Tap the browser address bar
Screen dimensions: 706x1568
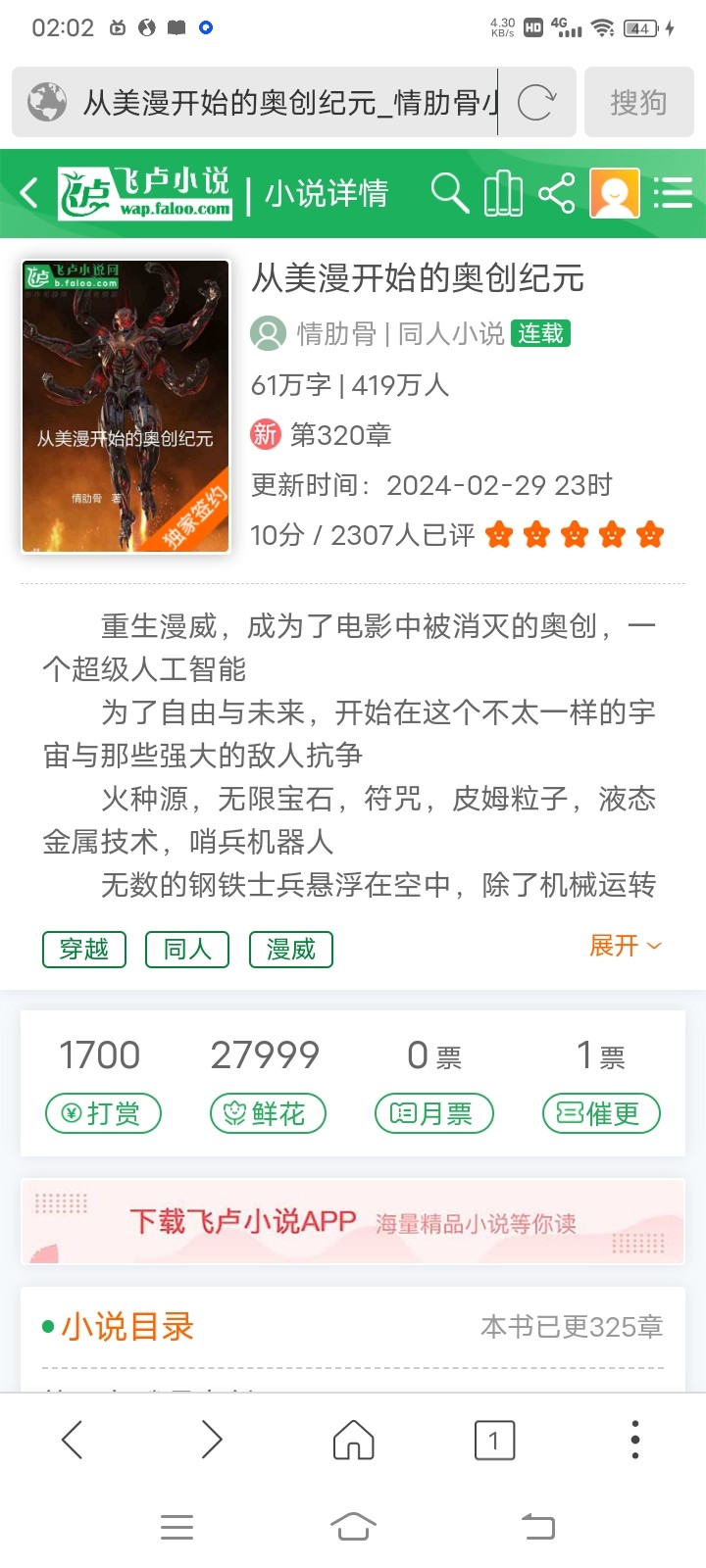[x=284, y=102]
